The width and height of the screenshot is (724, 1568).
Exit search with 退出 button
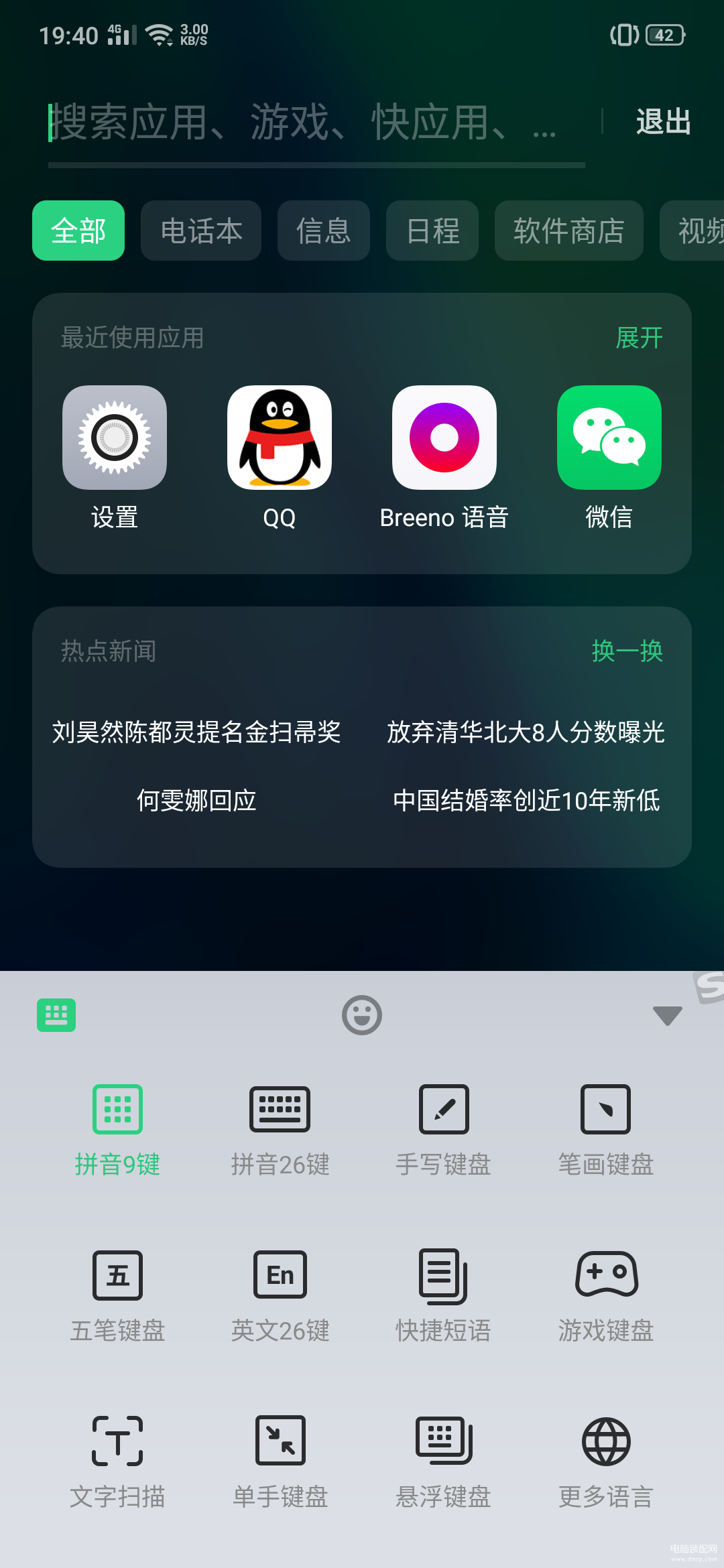tap(662, 123)
